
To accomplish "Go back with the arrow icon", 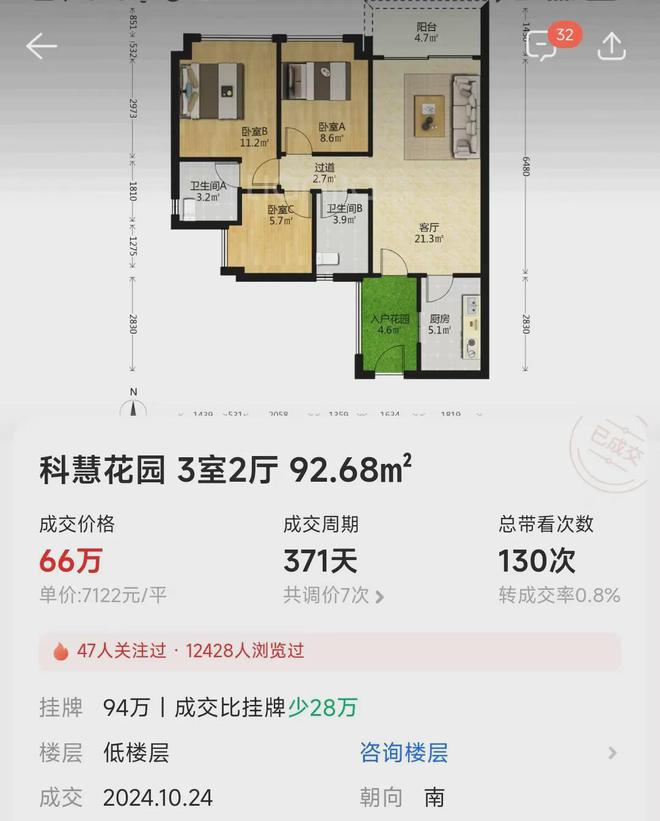I will (41, 46).
